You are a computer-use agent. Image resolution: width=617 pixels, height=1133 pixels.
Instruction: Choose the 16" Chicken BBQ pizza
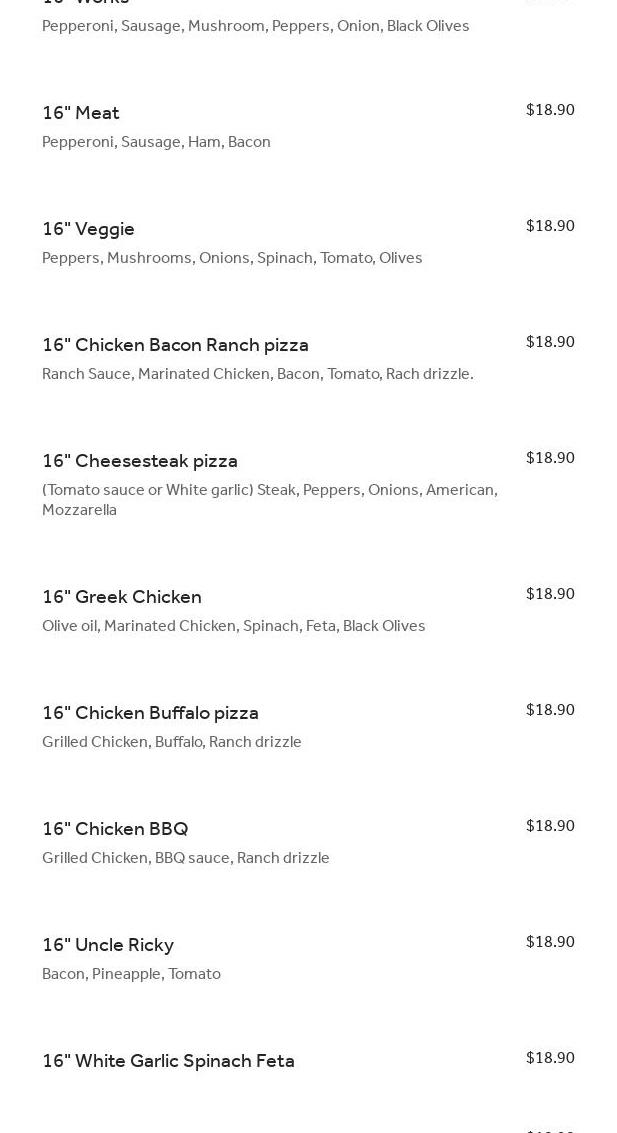pyautogui.click(x=115, y=829)
